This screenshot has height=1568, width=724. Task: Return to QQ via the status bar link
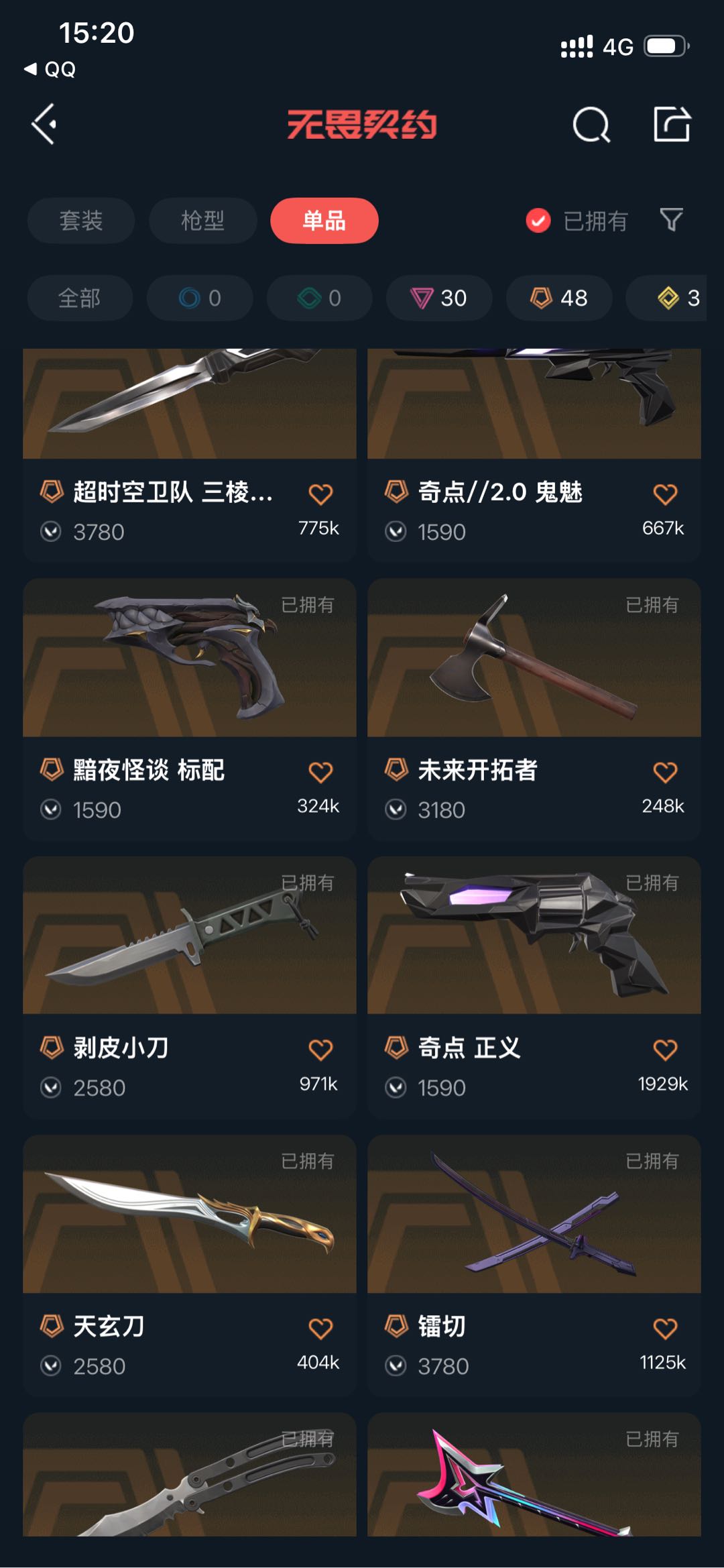50,69
